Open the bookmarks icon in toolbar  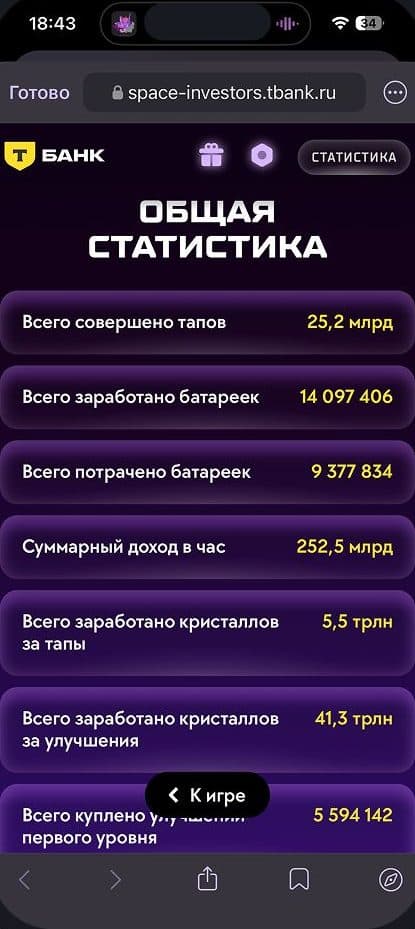pos(299,880)
